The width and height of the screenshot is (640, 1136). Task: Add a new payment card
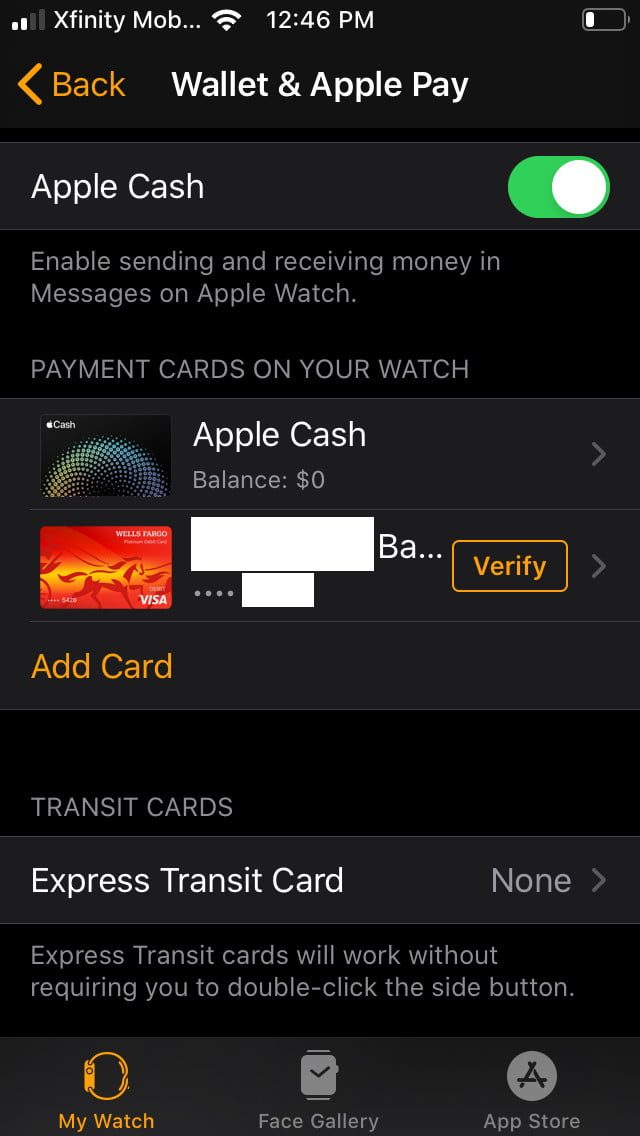(102, 666)
